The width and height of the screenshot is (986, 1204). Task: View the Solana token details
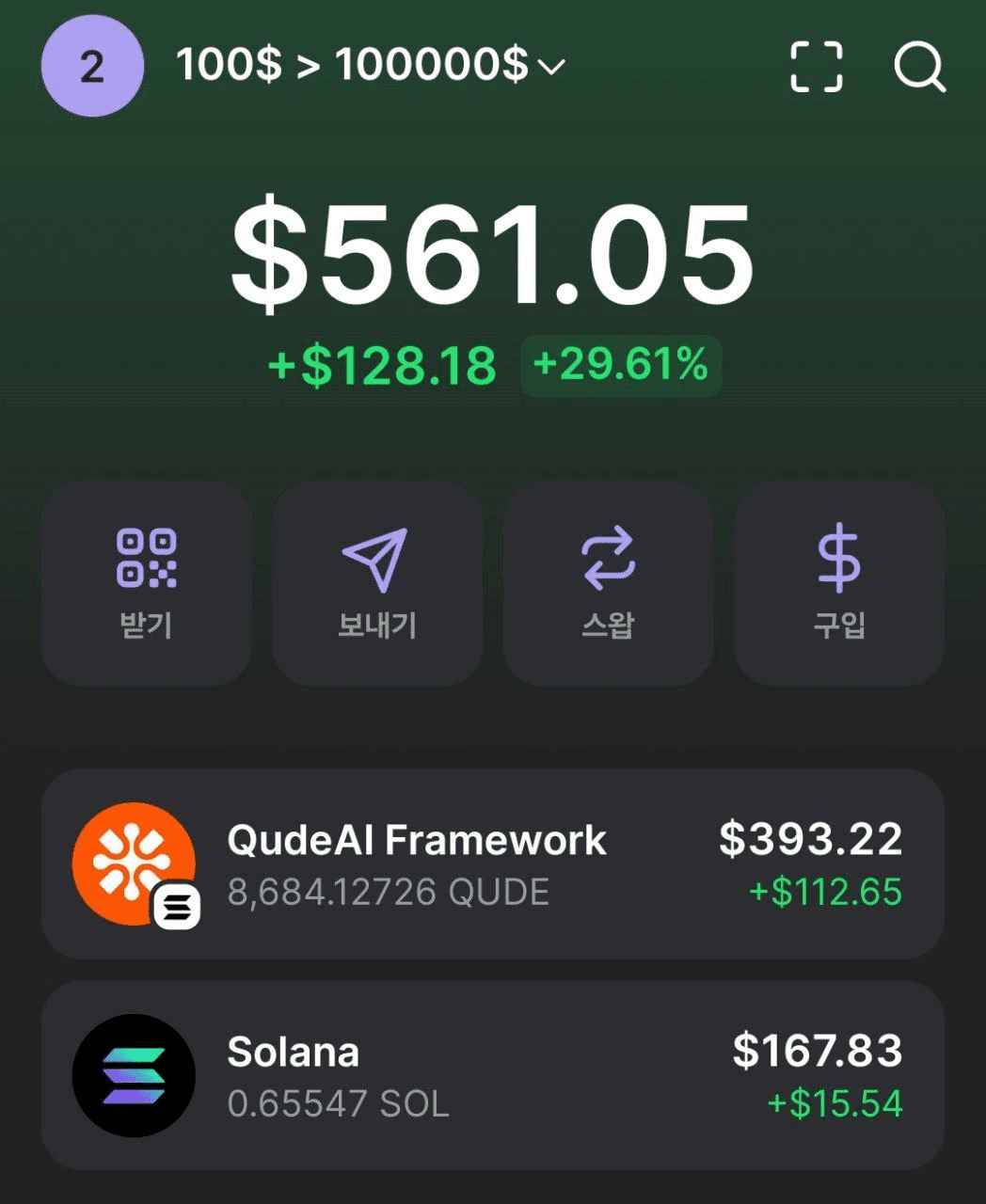point(492,1076)
